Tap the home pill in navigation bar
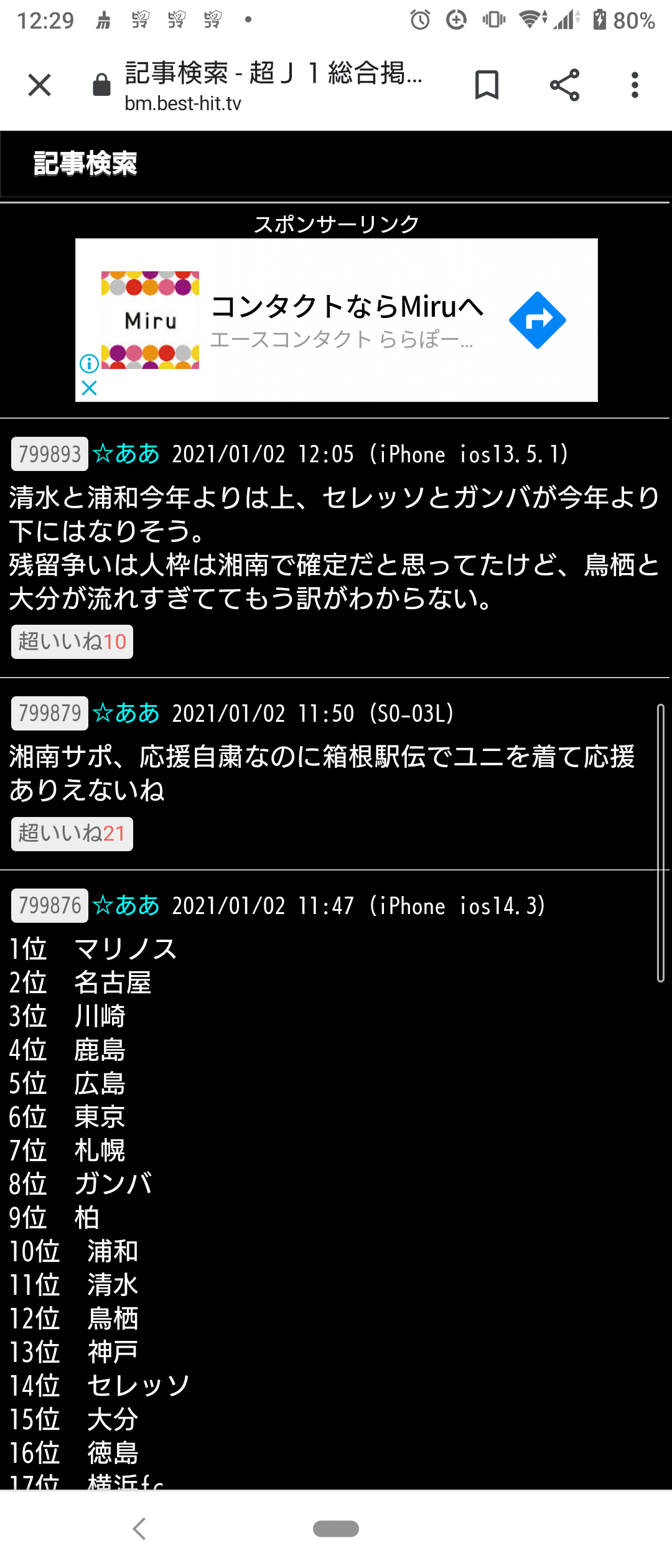The height and width of the screenshot is (1568, 672). tap(336, 1528)
